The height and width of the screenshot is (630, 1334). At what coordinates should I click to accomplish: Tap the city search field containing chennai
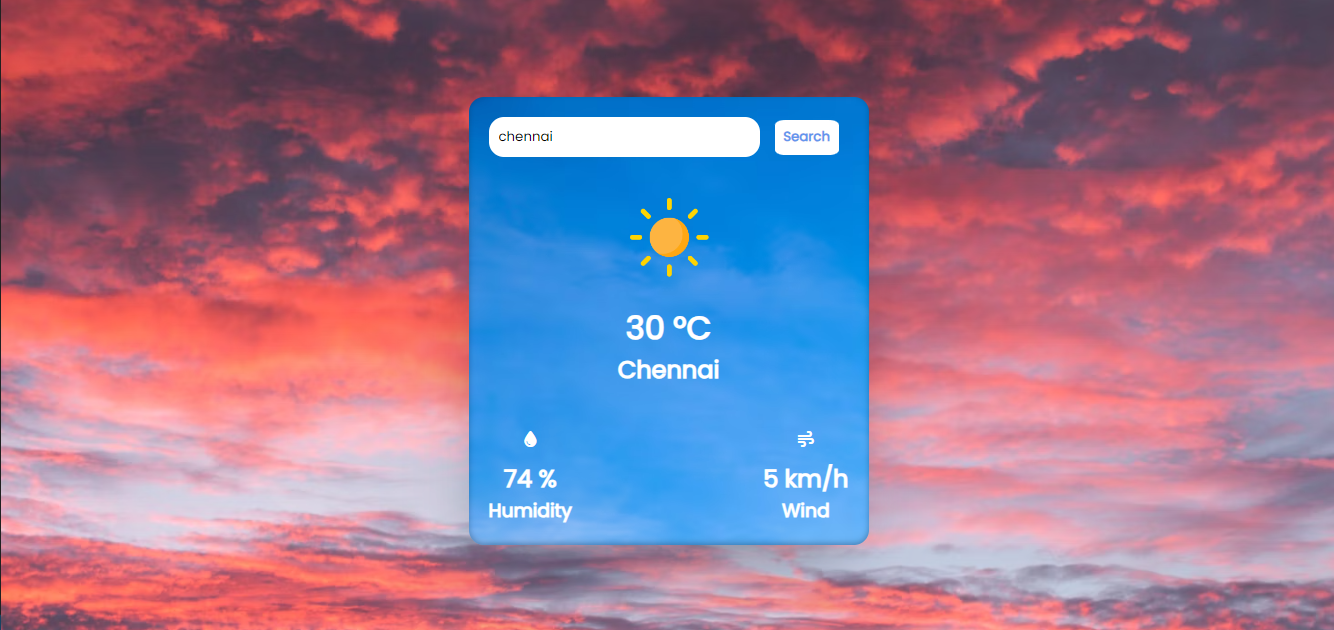pos(624,137)
